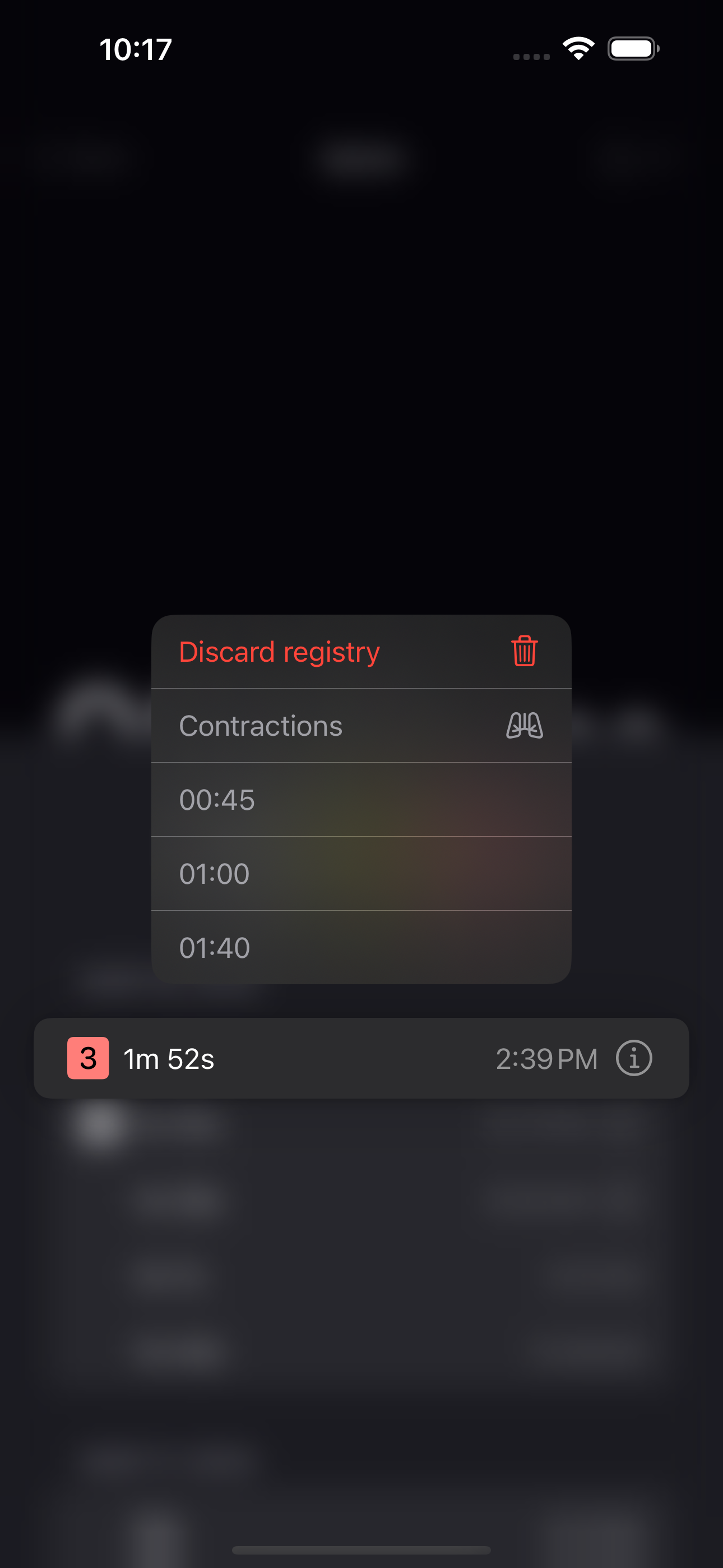Open info for the 1m 52s entry
723x1568 pixels.
[633, 1058]
